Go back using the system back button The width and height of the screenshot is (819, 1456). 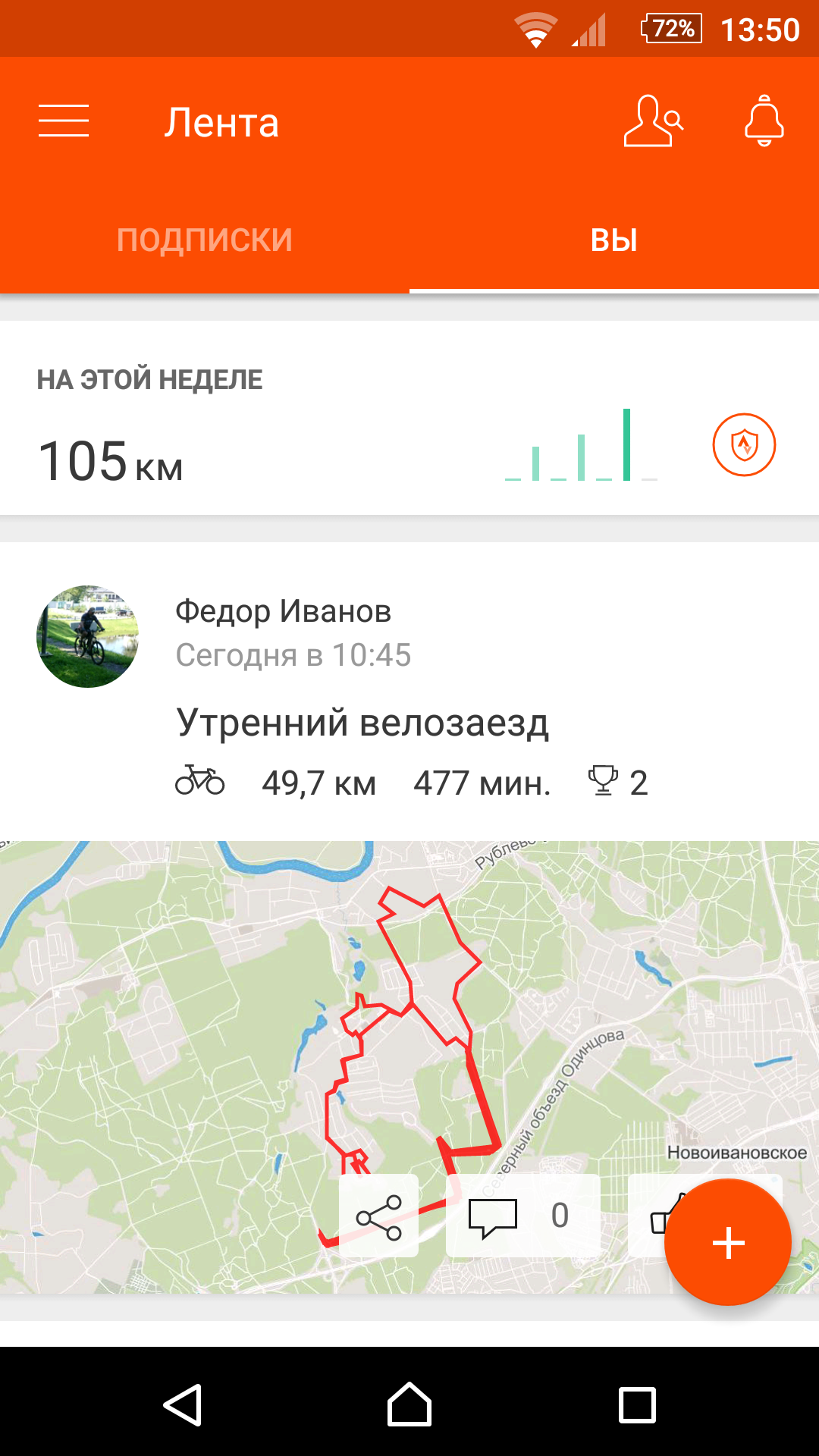pyautogui.click(x=182, y=1404)
